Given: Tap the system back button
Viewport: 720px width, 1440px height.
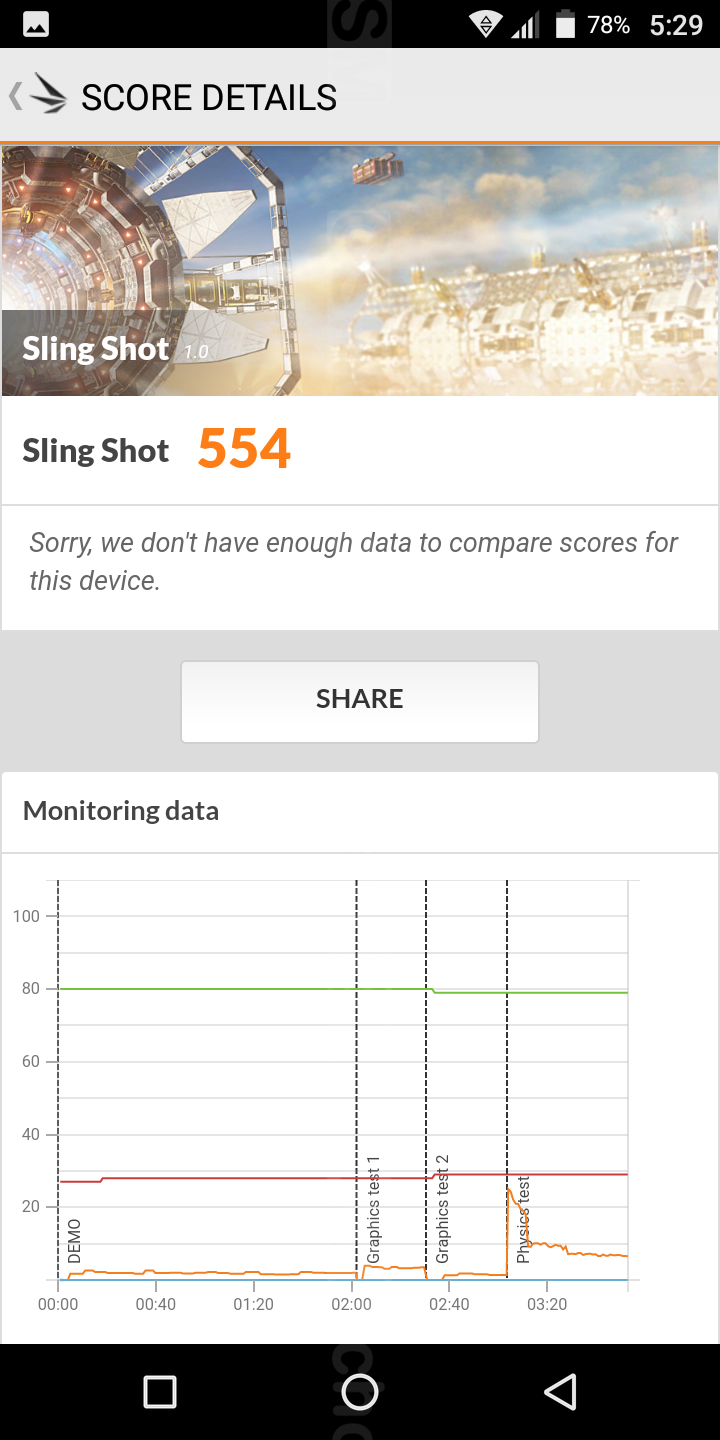Looking at the screenshot, I should 560,1391.
